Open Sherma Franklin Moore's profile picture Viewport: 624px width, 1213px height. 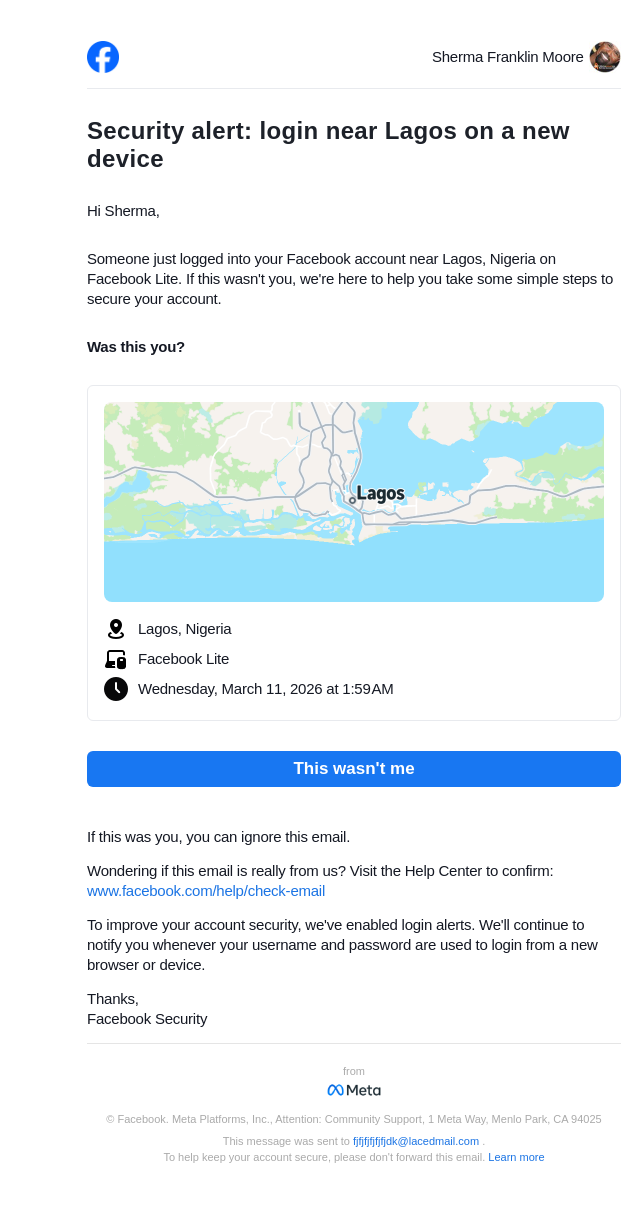tap(604, 57)
